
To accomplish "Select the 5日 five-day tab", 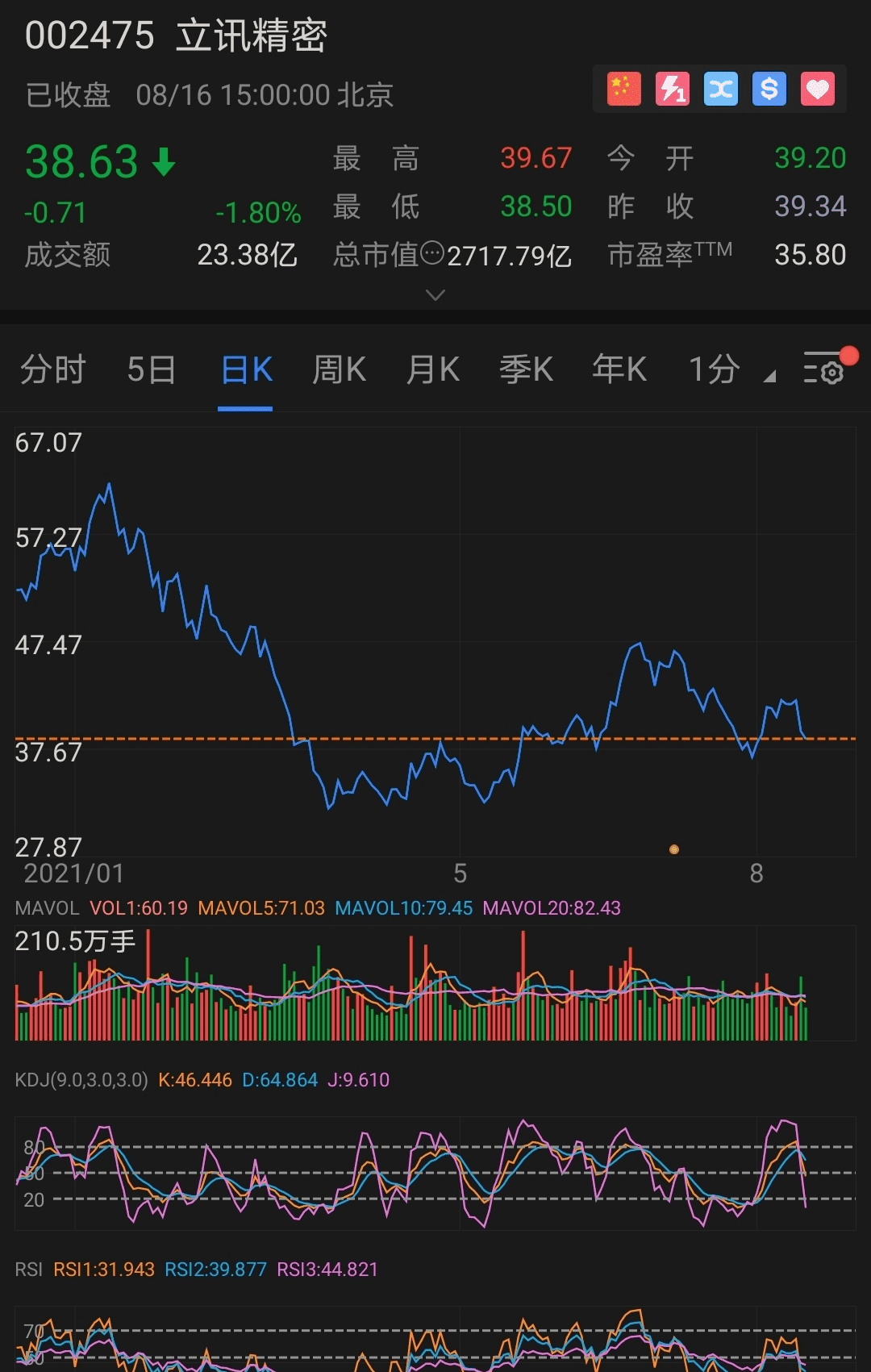I will (149, 369).
